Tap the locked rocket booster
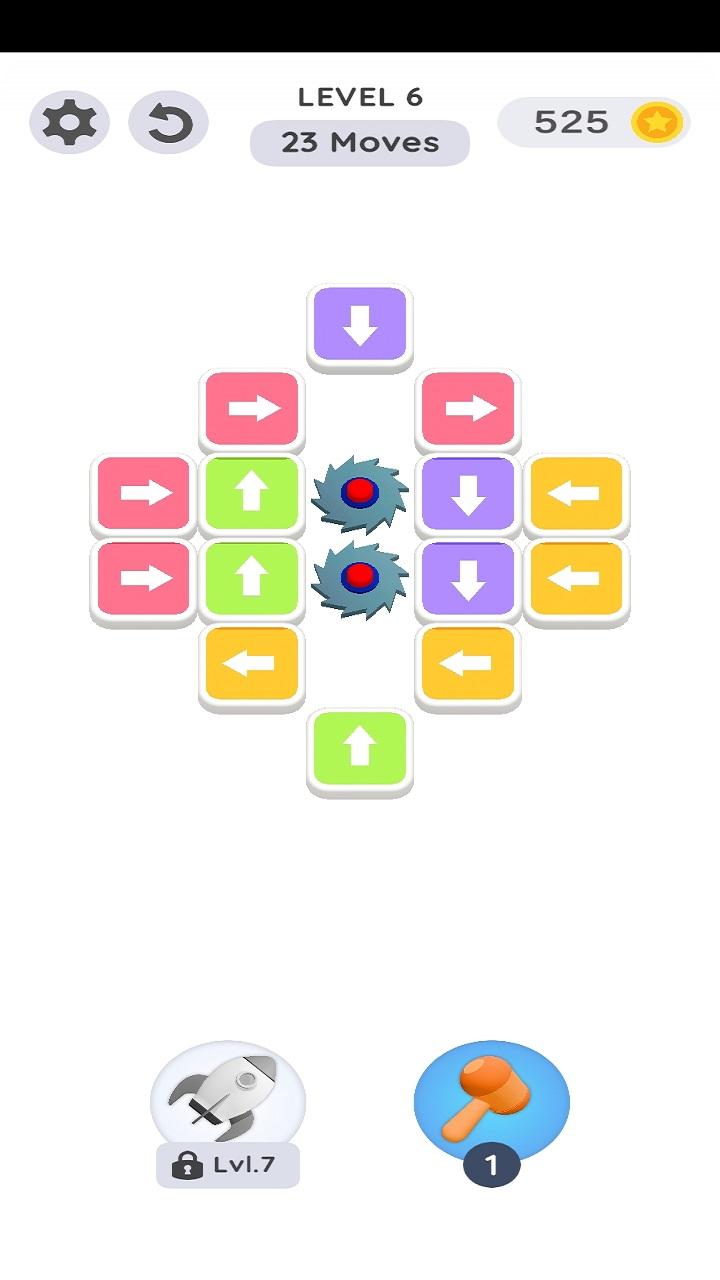Viewport: 720px width, 1280px height. (x=228, y=1100)
